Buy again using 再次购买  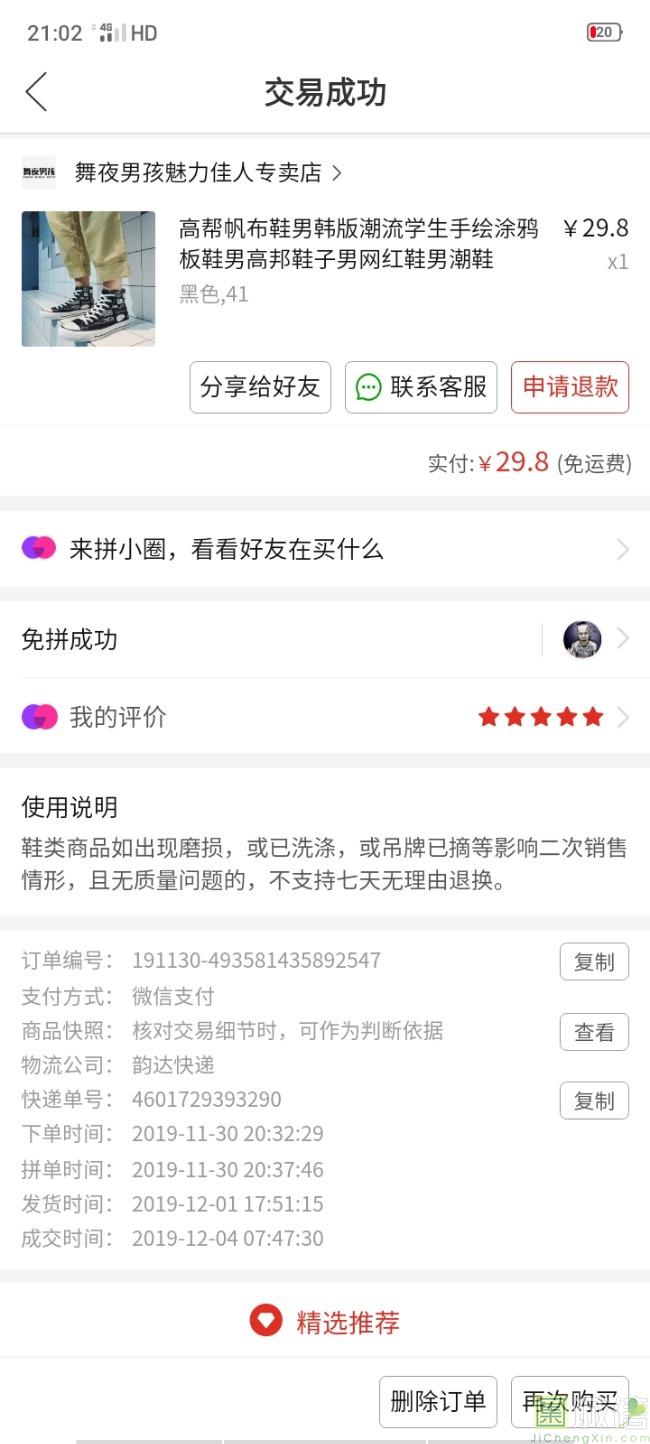(x=570, y=1402)
